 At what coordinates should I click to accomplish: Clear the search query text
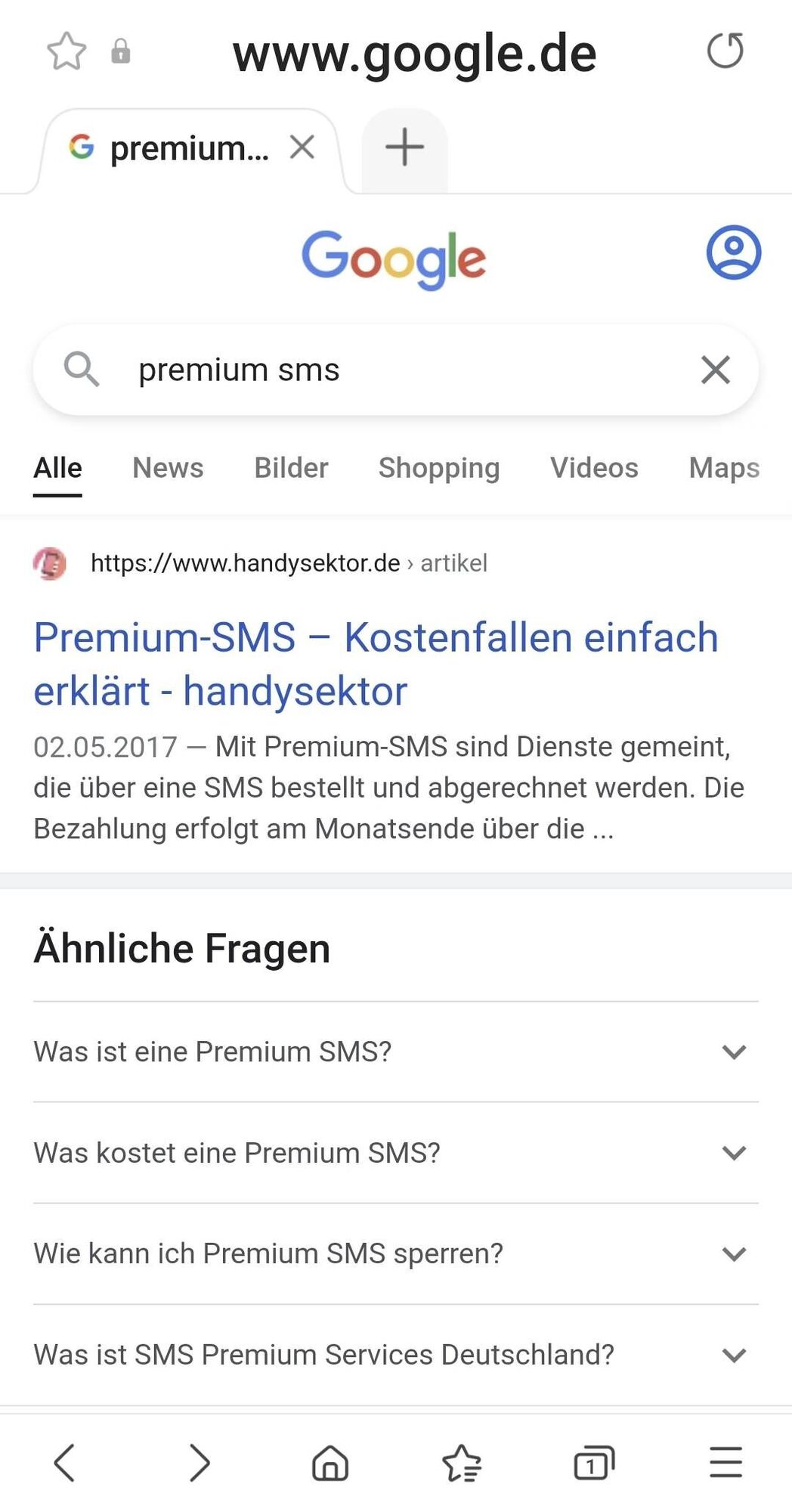[x=715, y=370]
